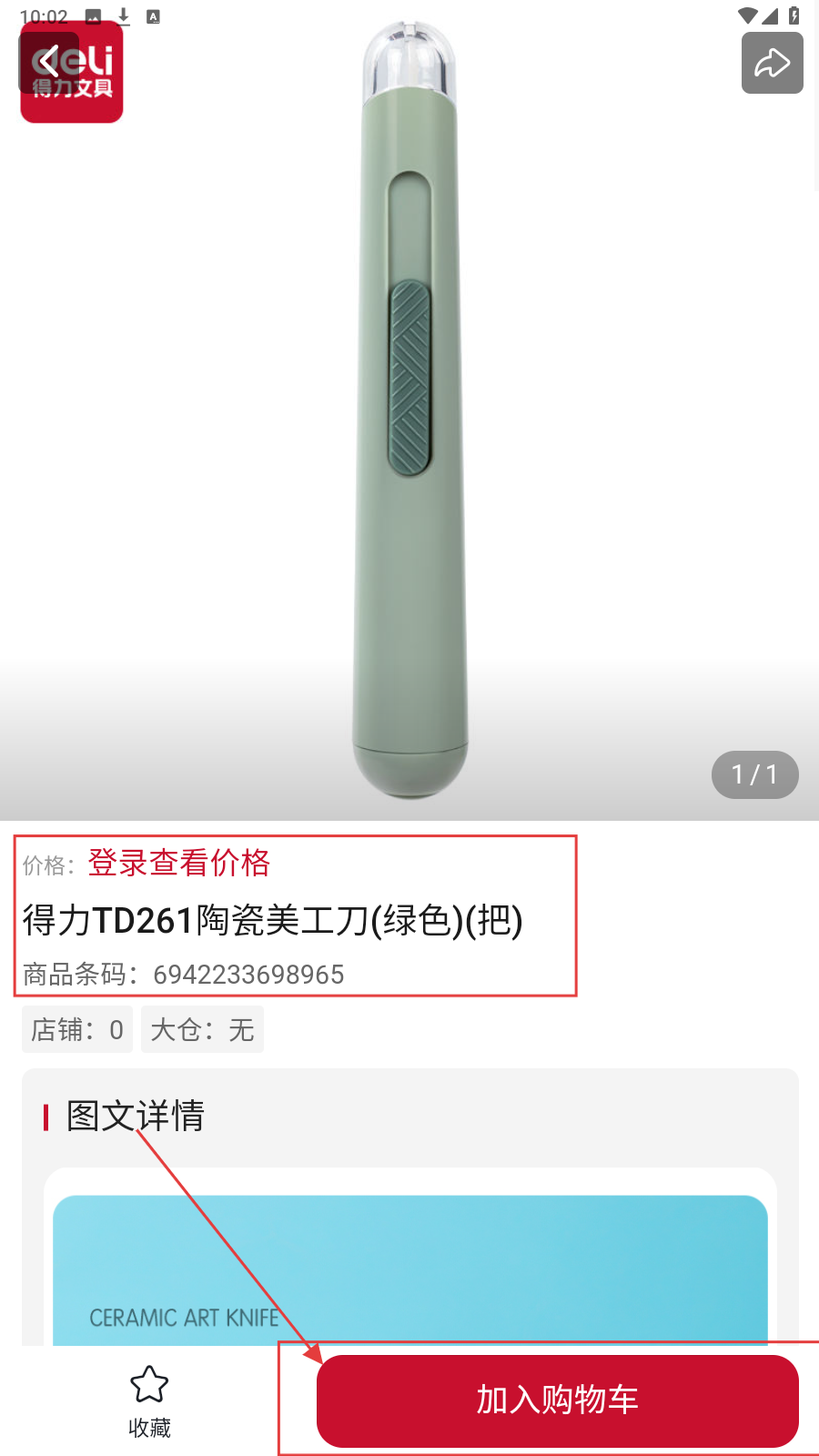Tap 加入购物车 button
Image resolution: width=819 pixels, height=1456 pixels.
click(557, 1400)
